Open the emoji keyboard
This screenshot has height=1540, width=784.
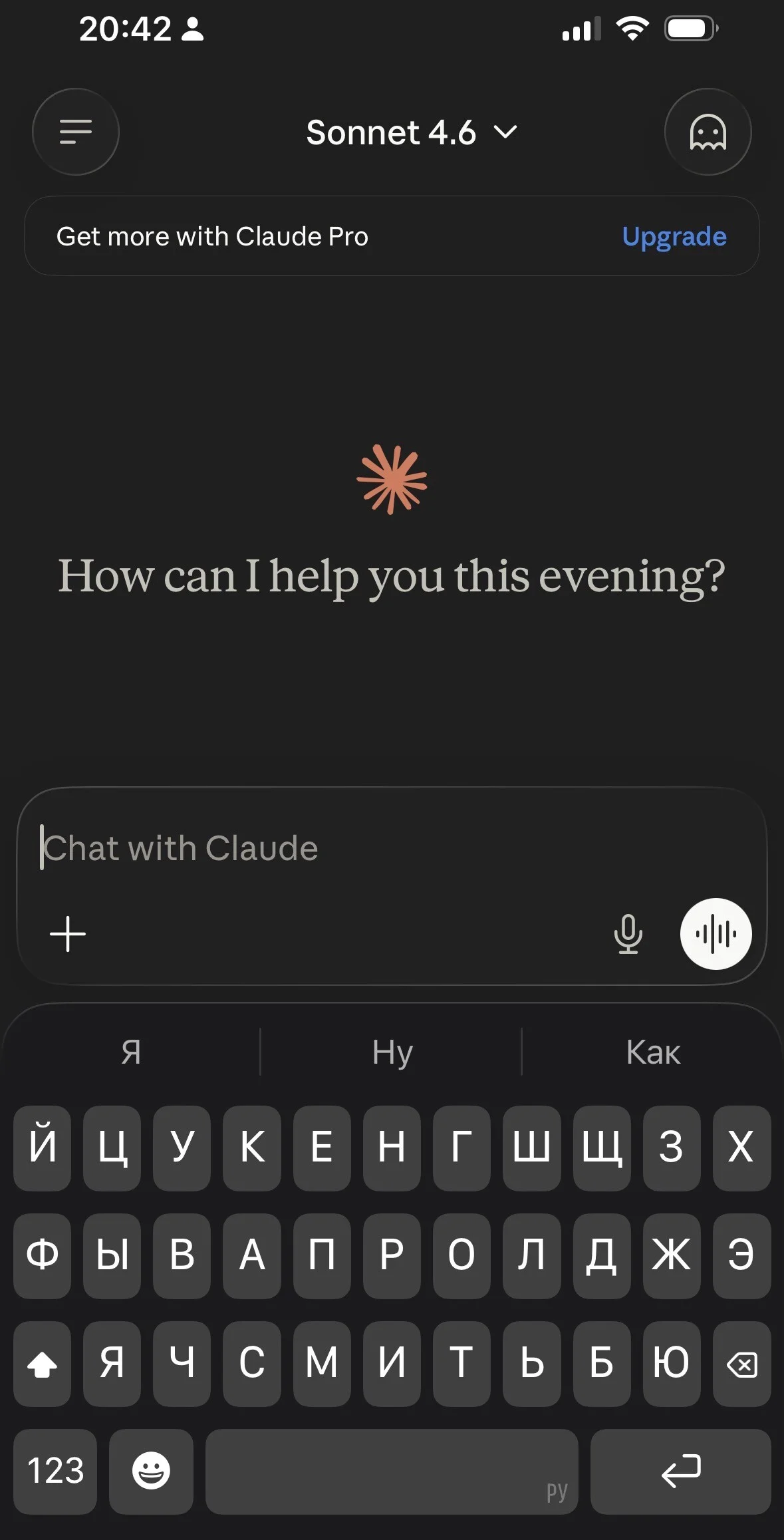pos(151,1471)
